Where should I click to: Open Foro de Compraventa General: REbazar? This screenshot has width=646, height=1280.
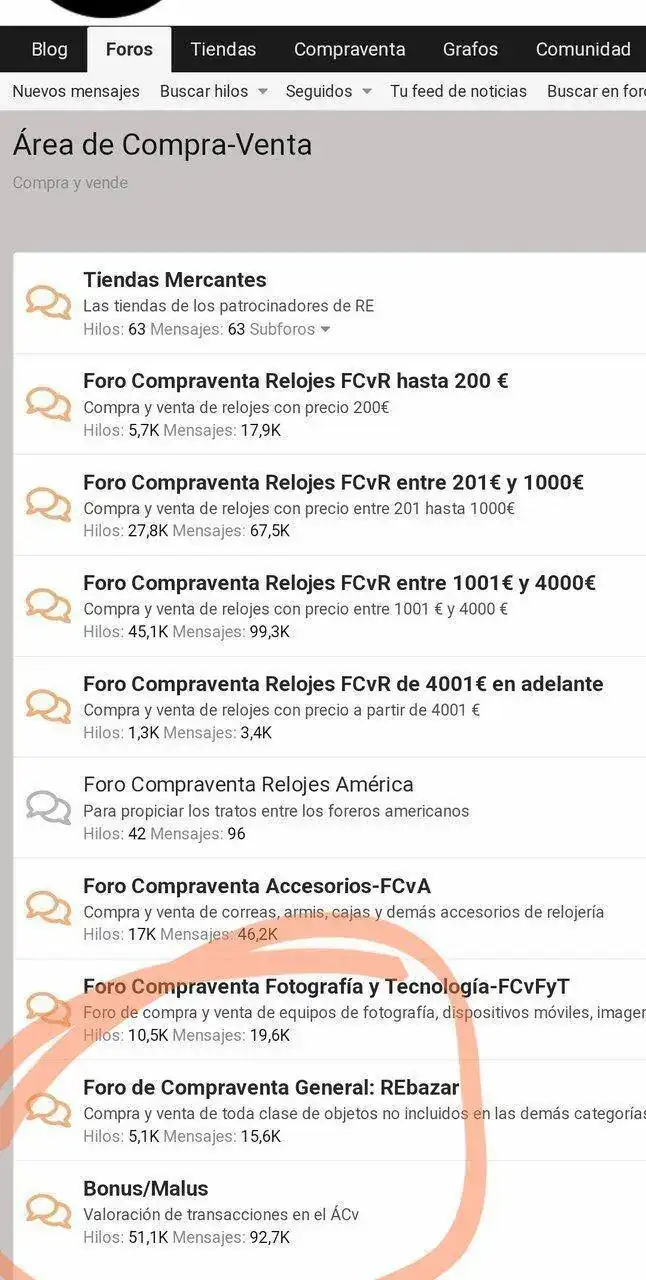click(270, 1088)
